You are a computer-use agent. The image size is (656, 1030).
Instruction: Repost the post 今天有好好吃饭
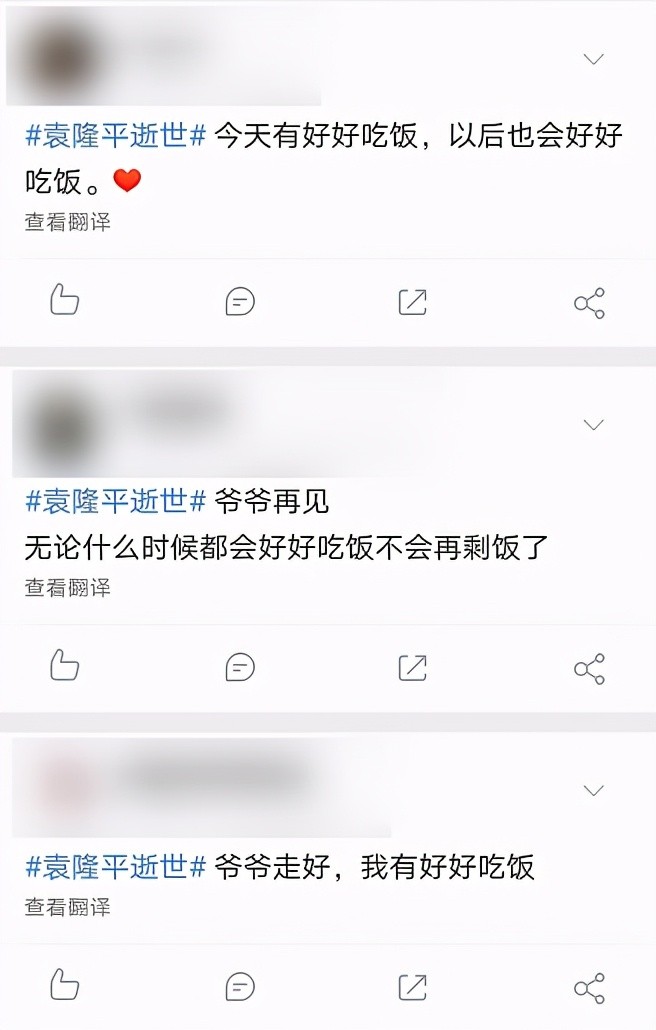click(x=412, y=301)
